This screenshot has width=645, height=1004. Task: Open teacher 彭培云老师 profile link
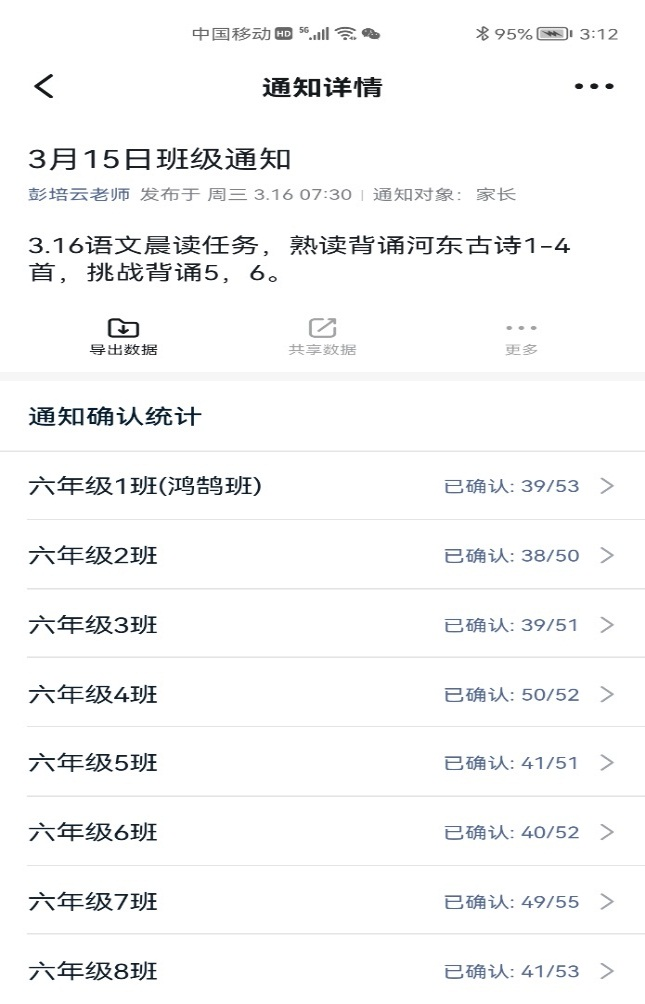click(x=79, y=195)
